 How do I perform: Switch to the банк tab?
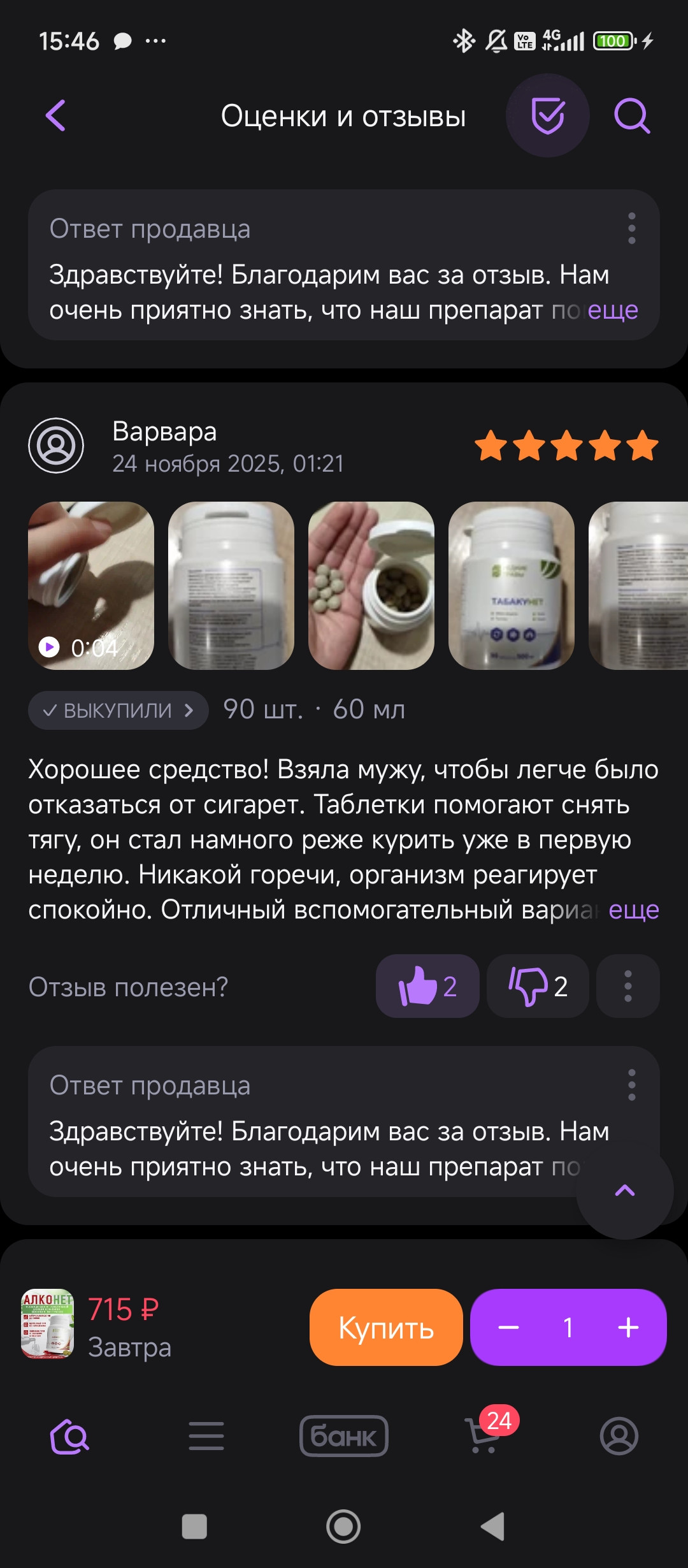pos(344,1435)
